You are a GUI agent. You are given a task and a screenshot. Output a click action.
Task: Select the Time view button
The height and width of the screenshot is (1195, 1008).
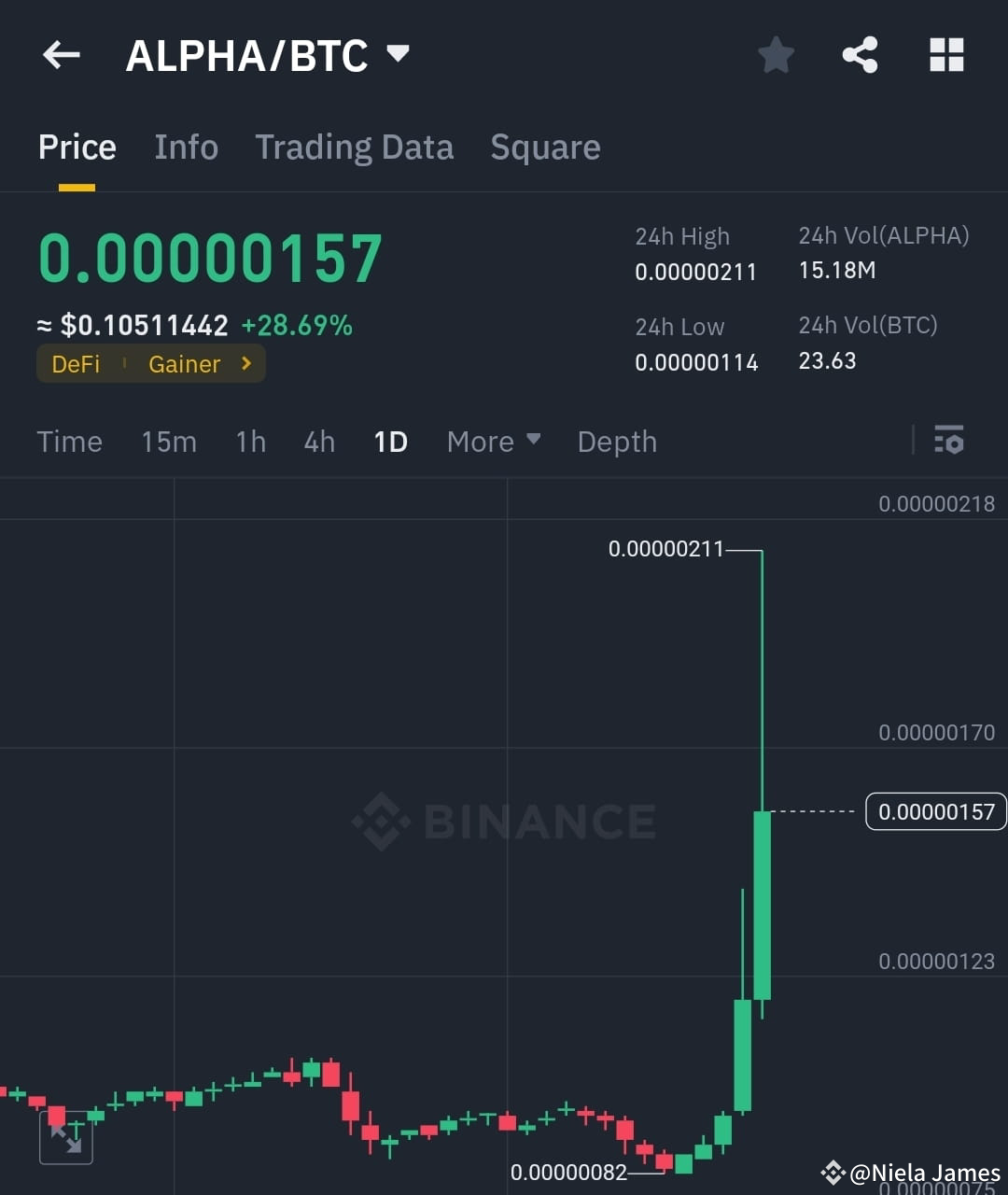coord(69,442)
